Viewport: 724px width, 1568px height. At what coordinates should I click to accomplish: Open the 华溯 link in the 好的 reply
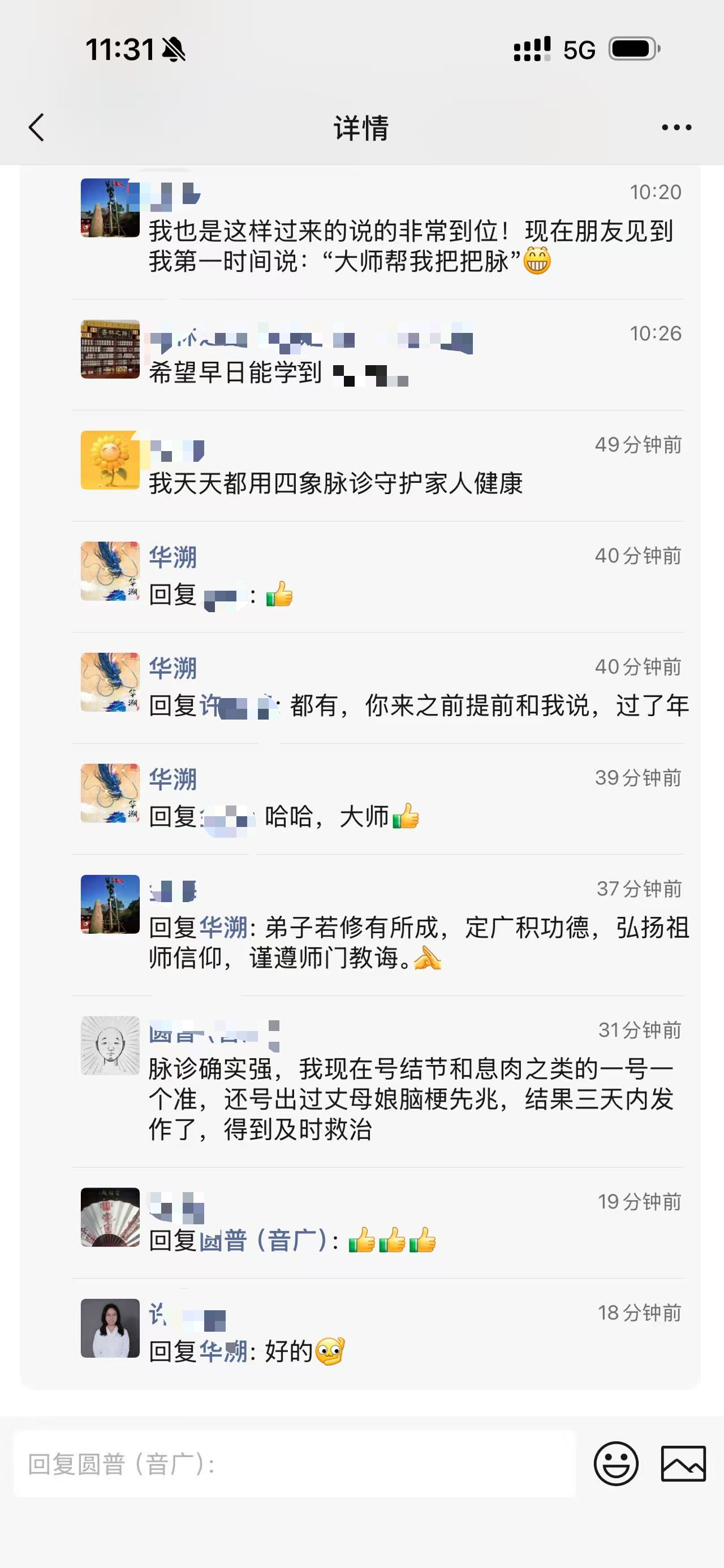(x=223, y=1352)
